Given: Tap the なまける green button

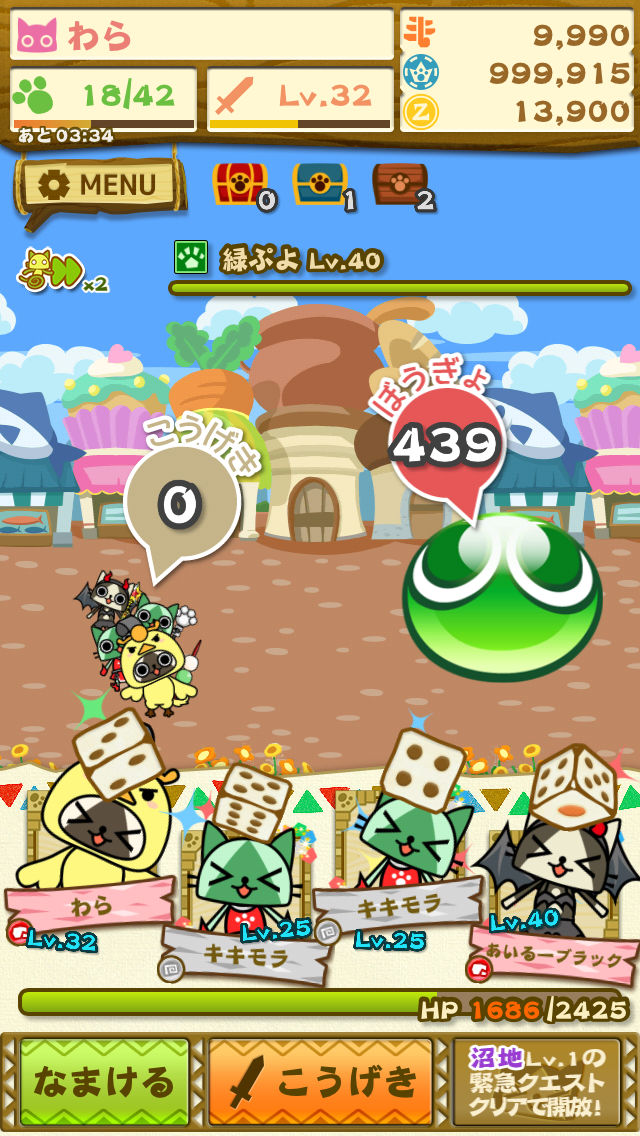Looking at the screenshot, I should click(104, 1082).
